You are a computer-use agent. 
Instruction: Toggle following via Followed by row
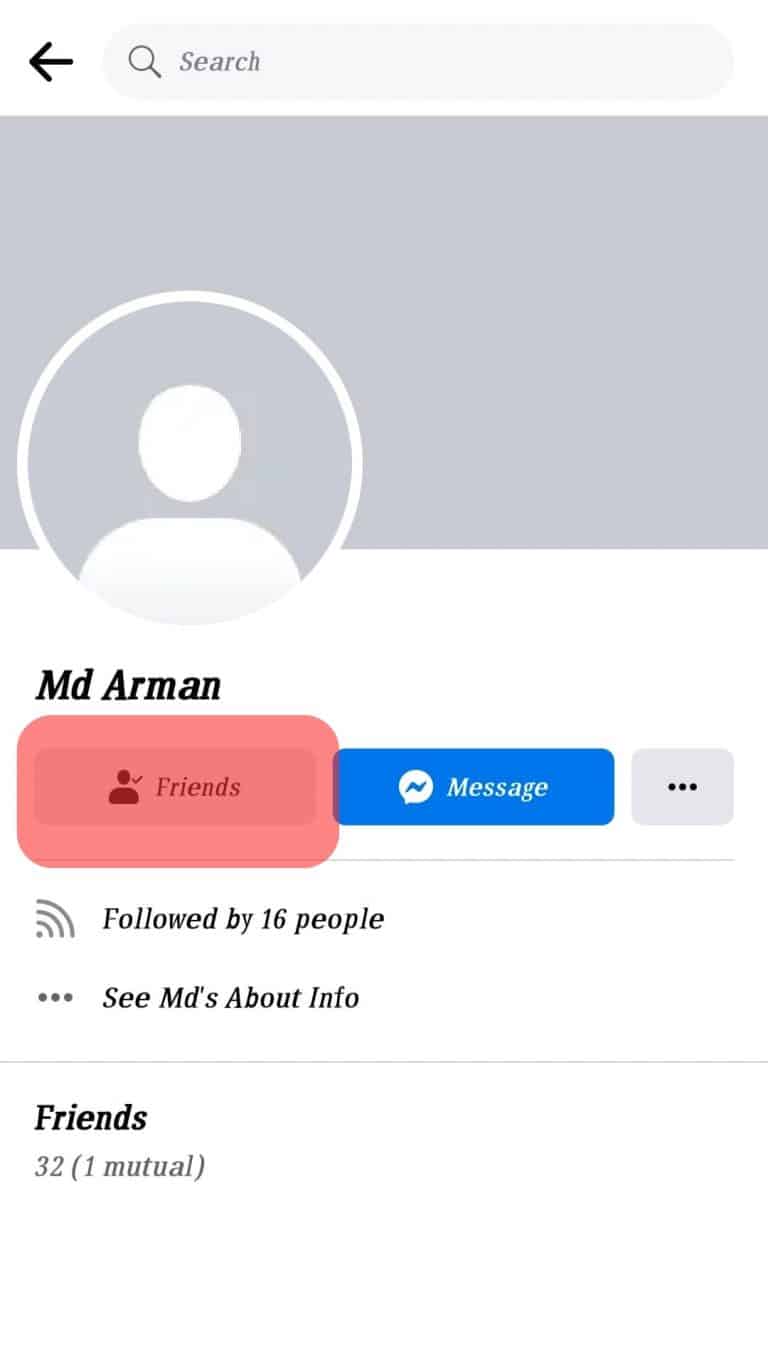[x=242, y=918]
